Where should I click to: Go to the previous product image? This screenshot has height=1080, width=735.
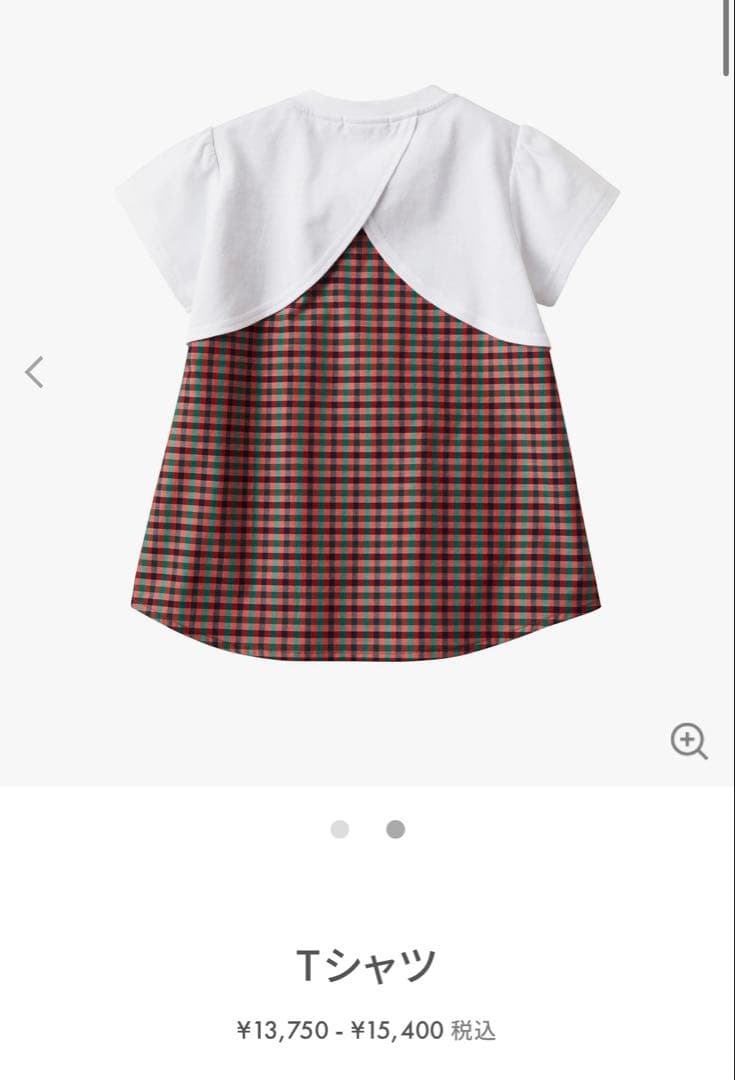pyautogui.click(x=35, y=372)
